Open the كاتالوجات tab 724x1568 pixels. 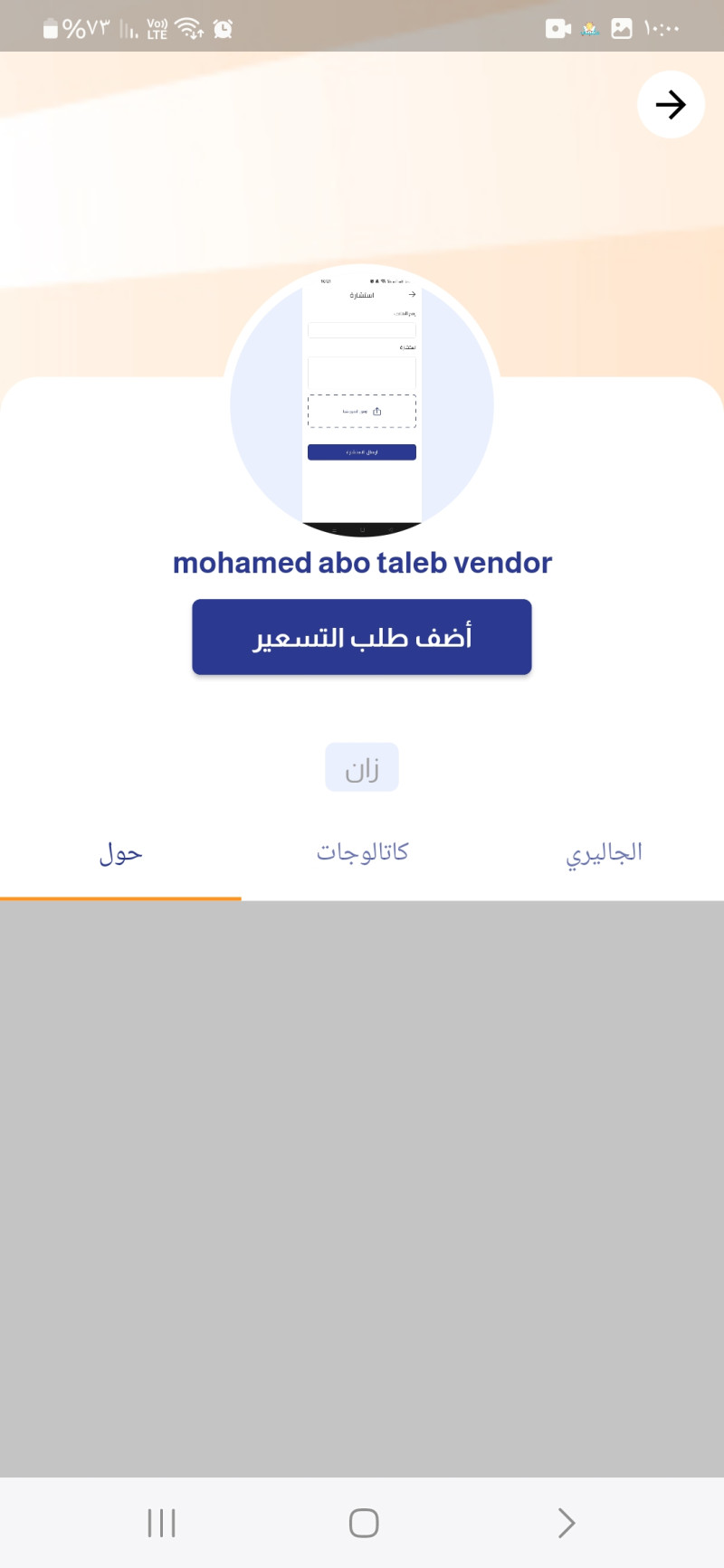[x=362, y=852]
